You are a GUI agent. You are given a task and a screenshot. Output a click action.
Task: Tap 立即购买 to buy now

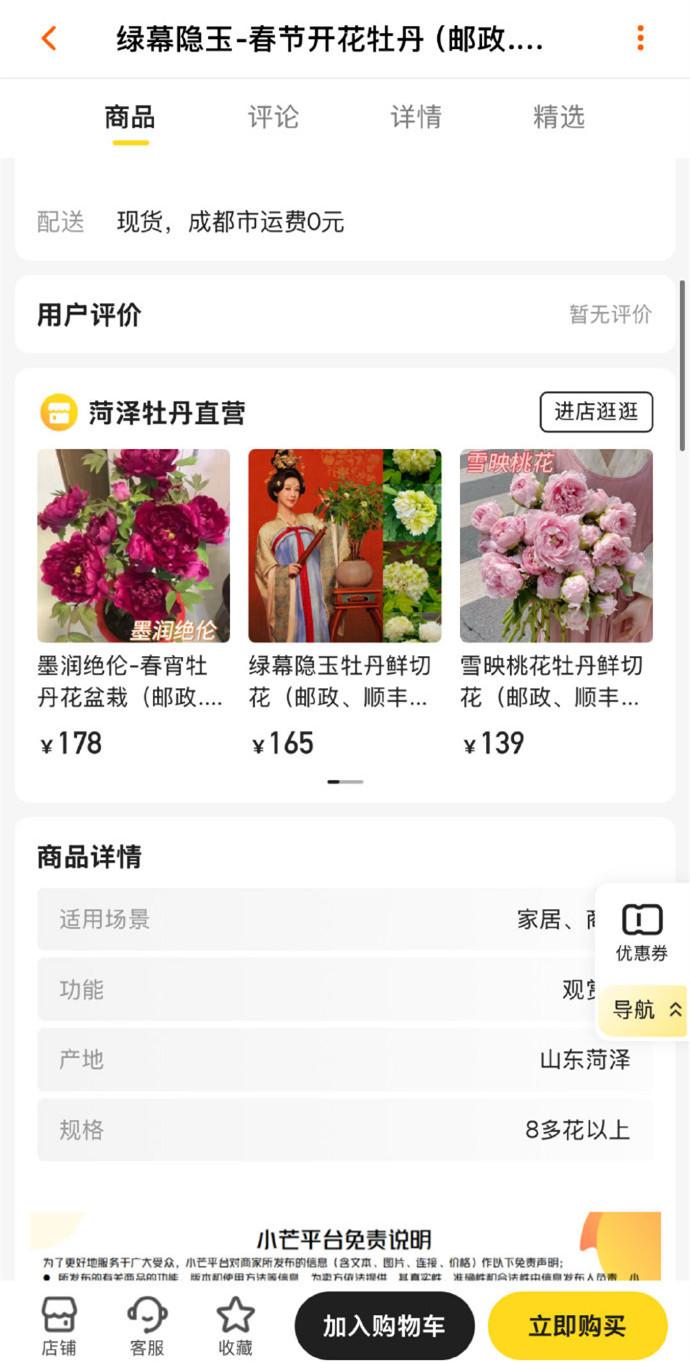click(577, 1326)
